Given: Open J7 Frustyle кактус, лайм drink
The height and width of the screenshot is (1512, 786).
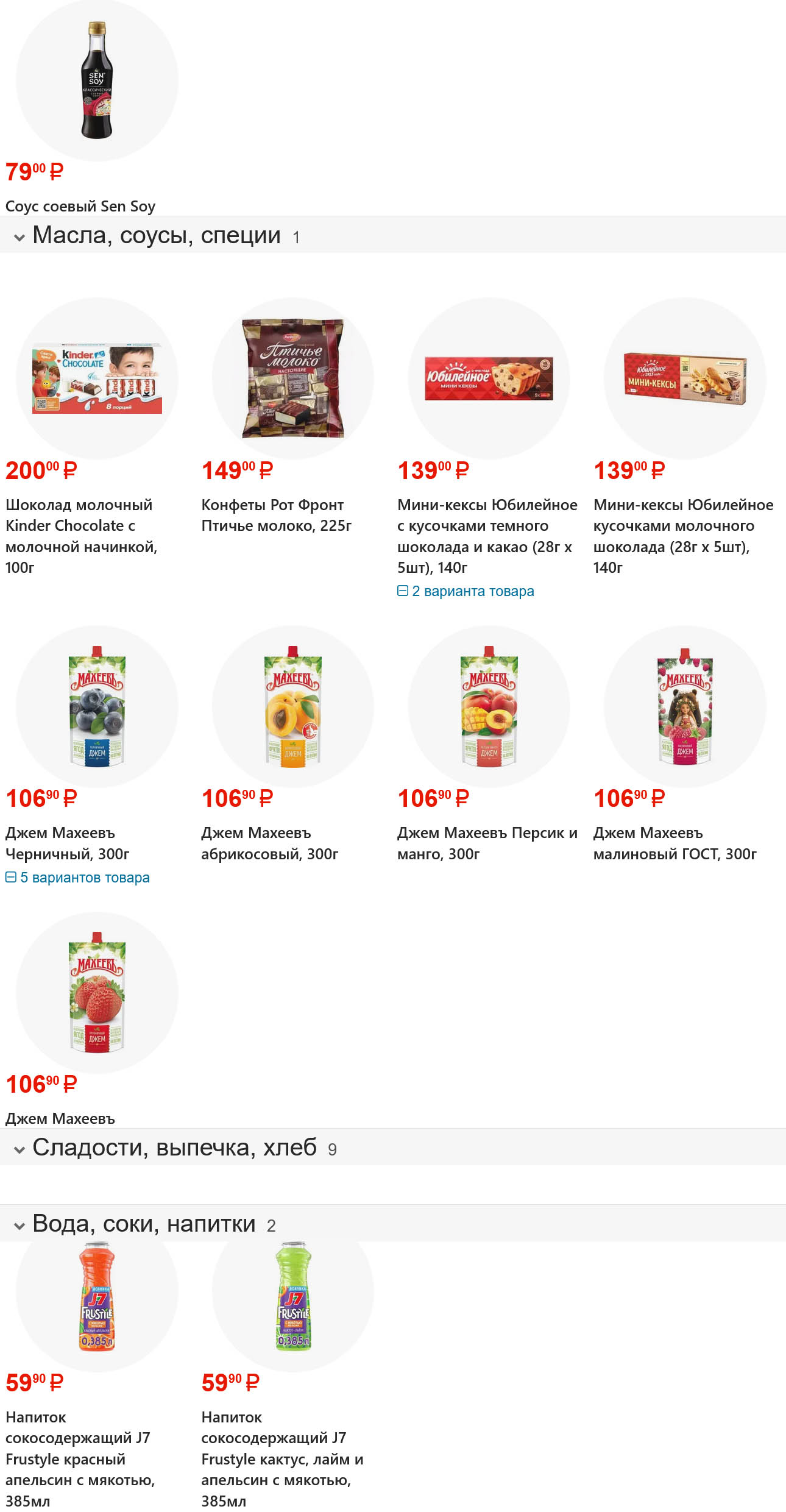Looking at the screenshot, I should [292, 1298].
